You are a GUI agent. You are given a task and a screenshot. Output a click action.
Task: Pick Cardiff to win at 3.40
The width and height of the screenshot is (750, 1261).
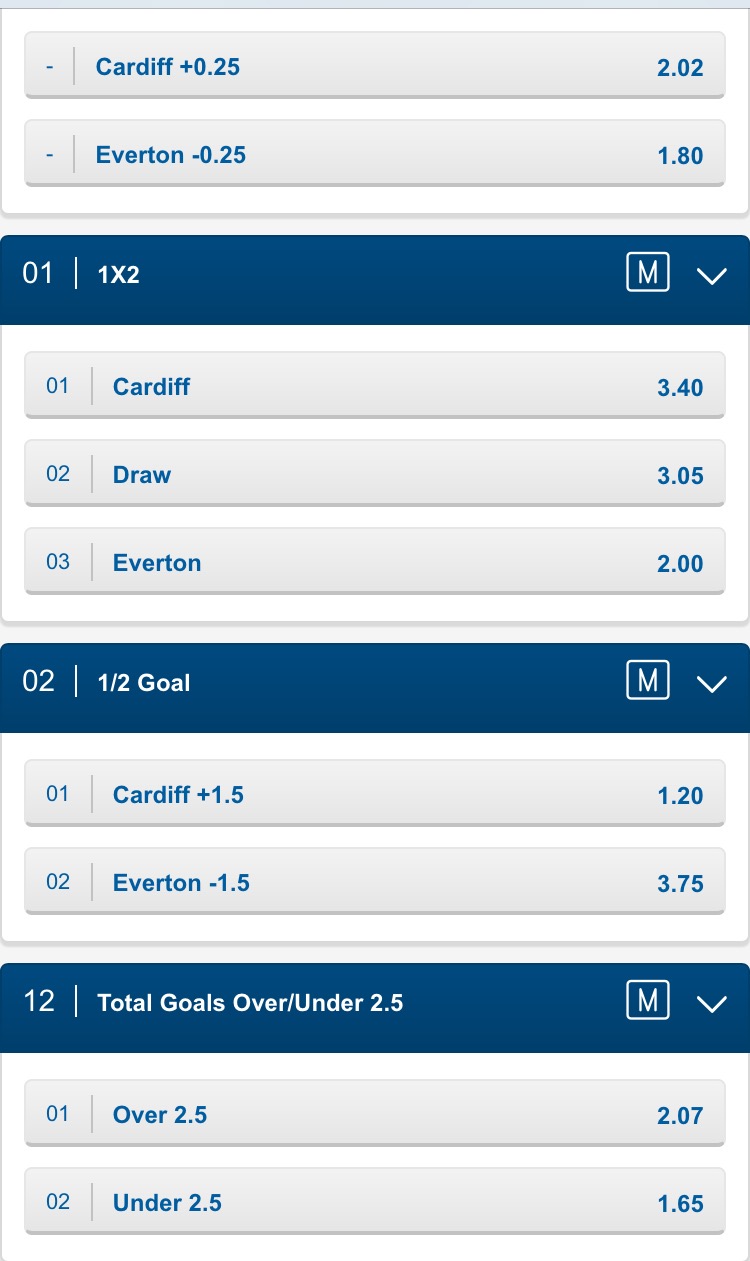[374, 386]
